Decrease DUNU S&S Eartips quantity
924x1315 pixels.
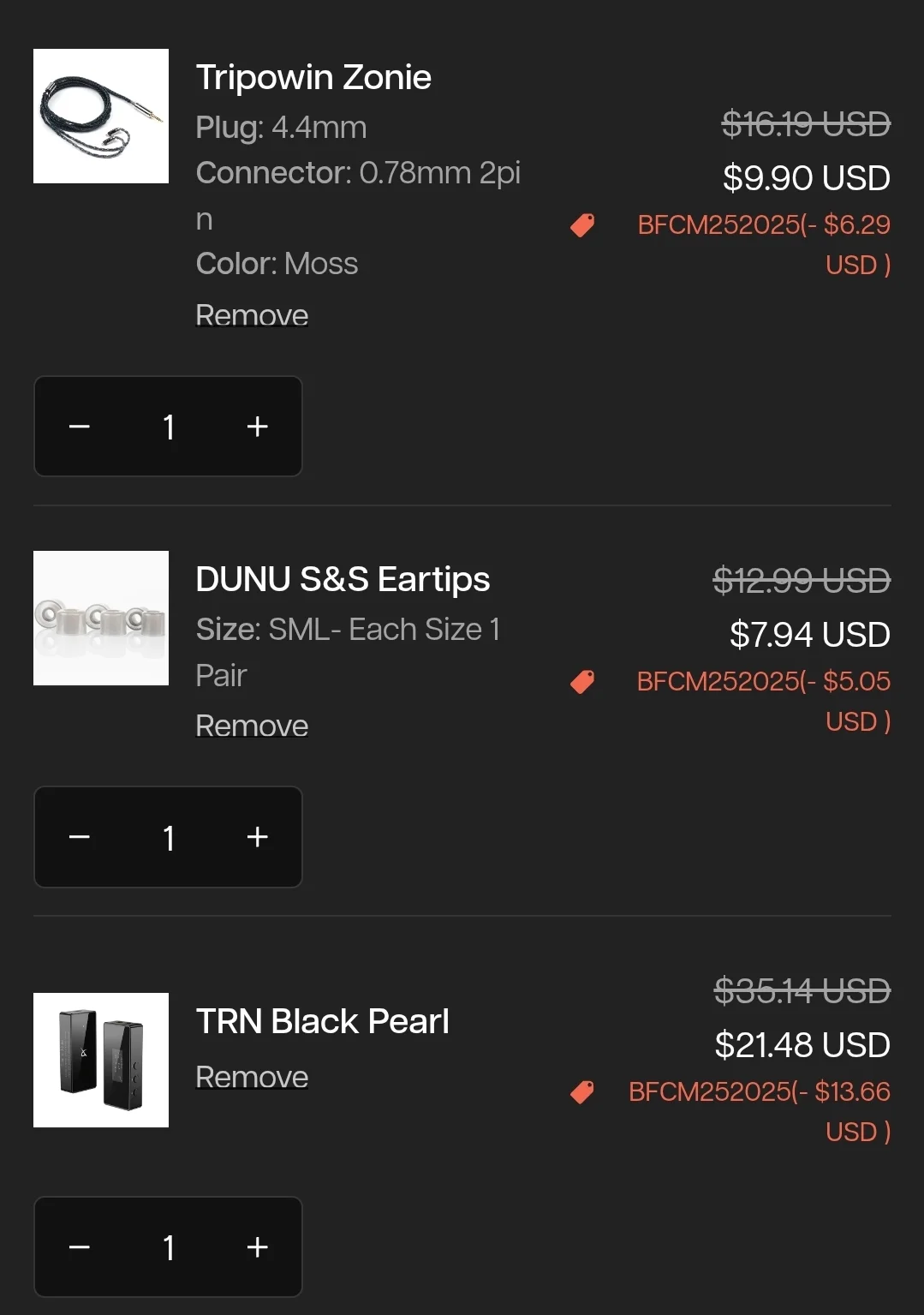click(x=80, y=836)
